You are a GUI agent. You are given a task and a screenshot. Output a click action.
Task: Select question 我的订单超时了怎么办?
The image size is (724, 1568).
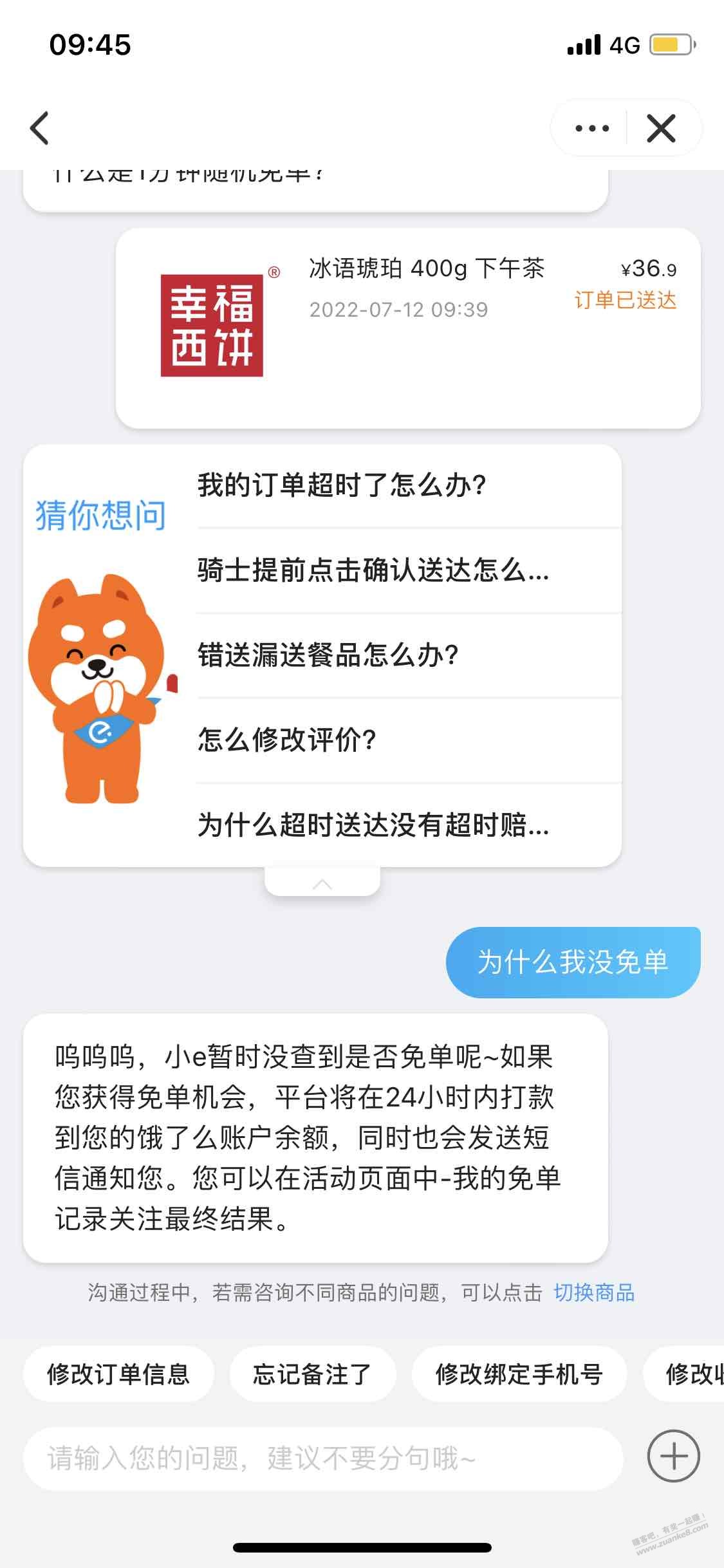409,485
